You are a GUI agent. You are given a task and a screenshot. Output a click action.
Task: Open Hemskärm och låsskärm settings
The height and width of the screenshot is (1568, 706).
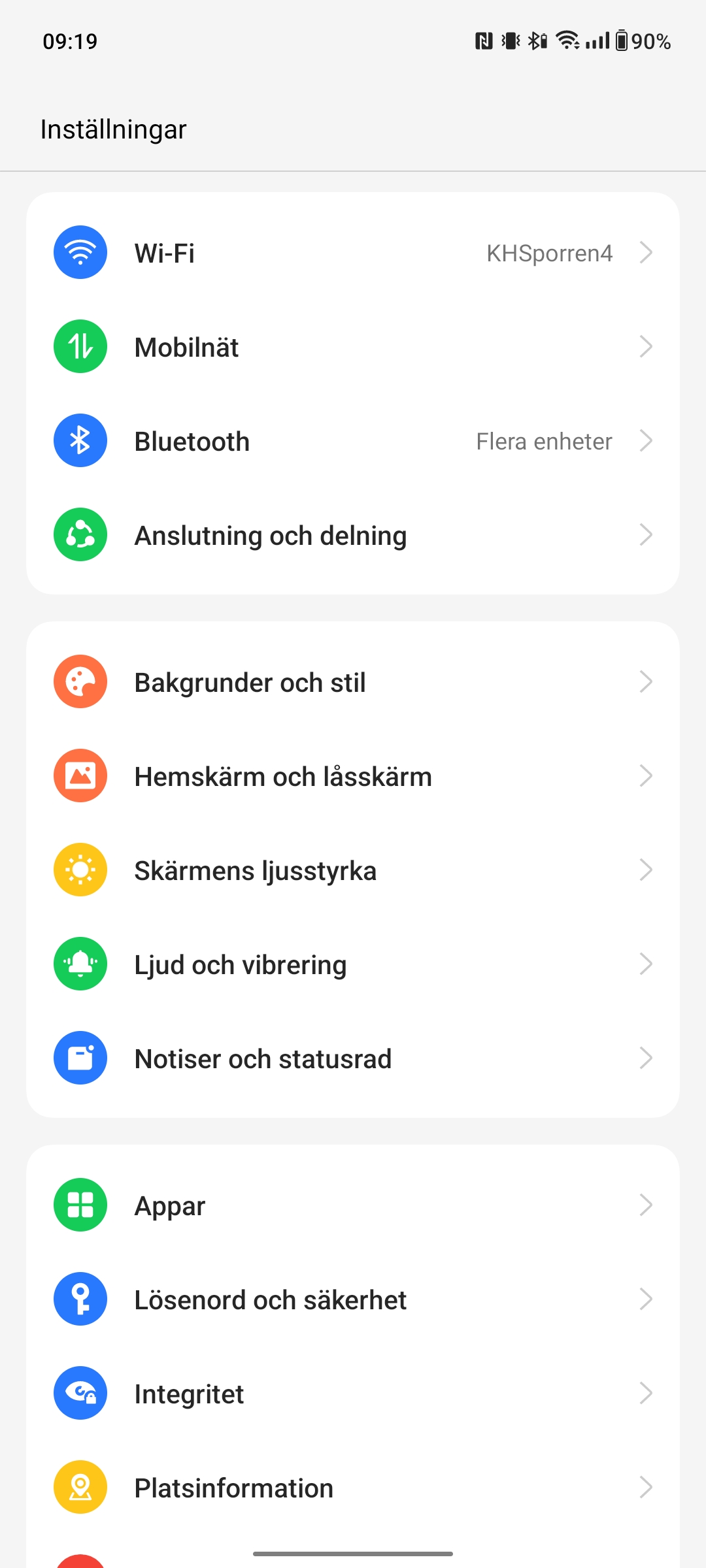pyautogui.click(x=353, y=776)
